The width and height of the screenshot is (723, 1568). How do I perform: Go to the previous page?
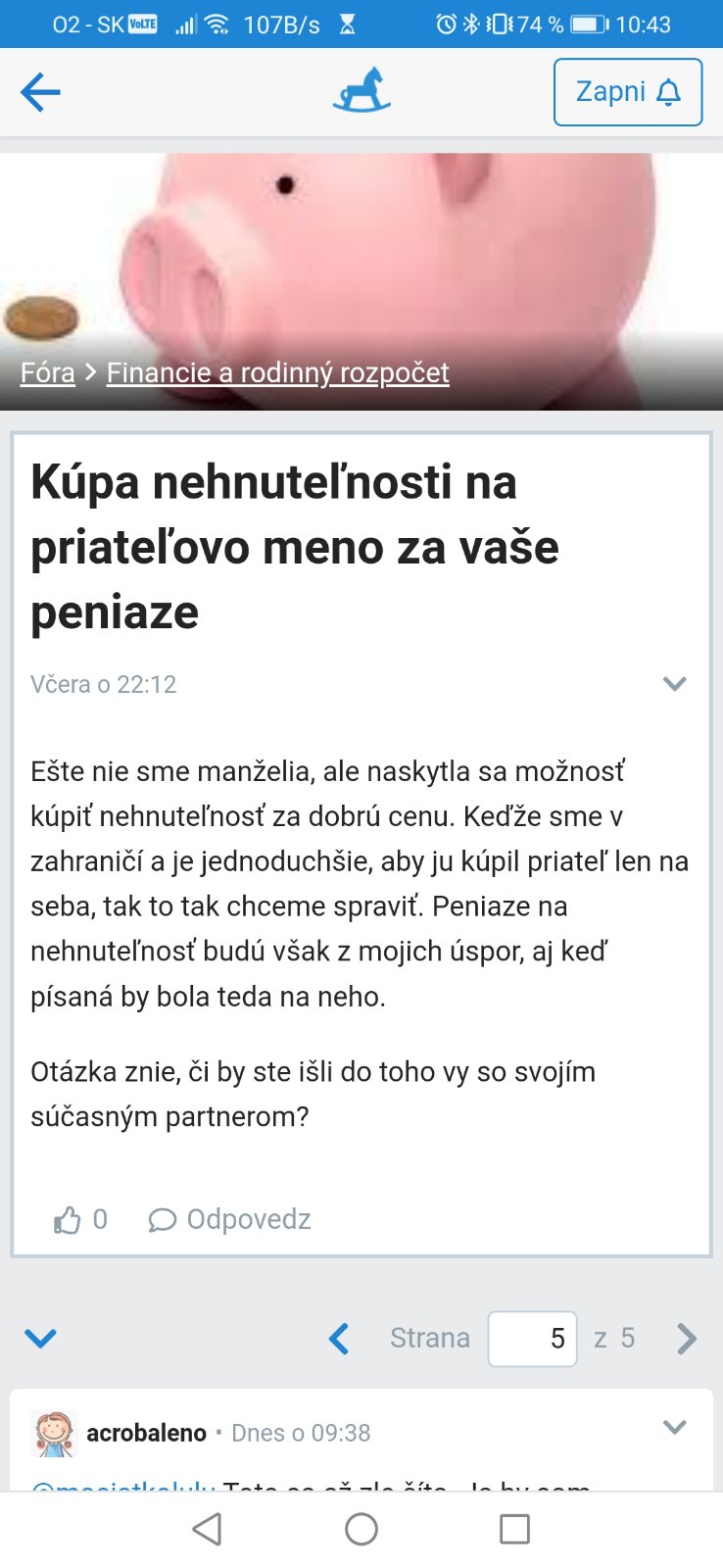340,1338
